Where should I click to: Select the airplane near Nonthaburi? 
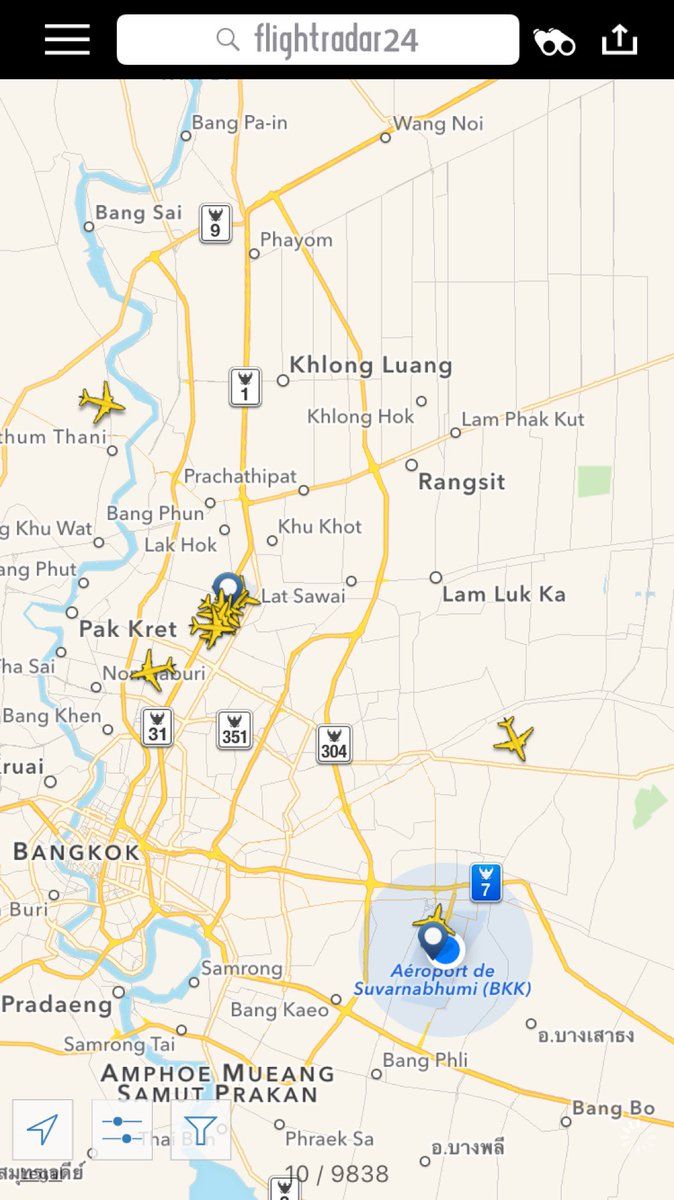[153, 670]
